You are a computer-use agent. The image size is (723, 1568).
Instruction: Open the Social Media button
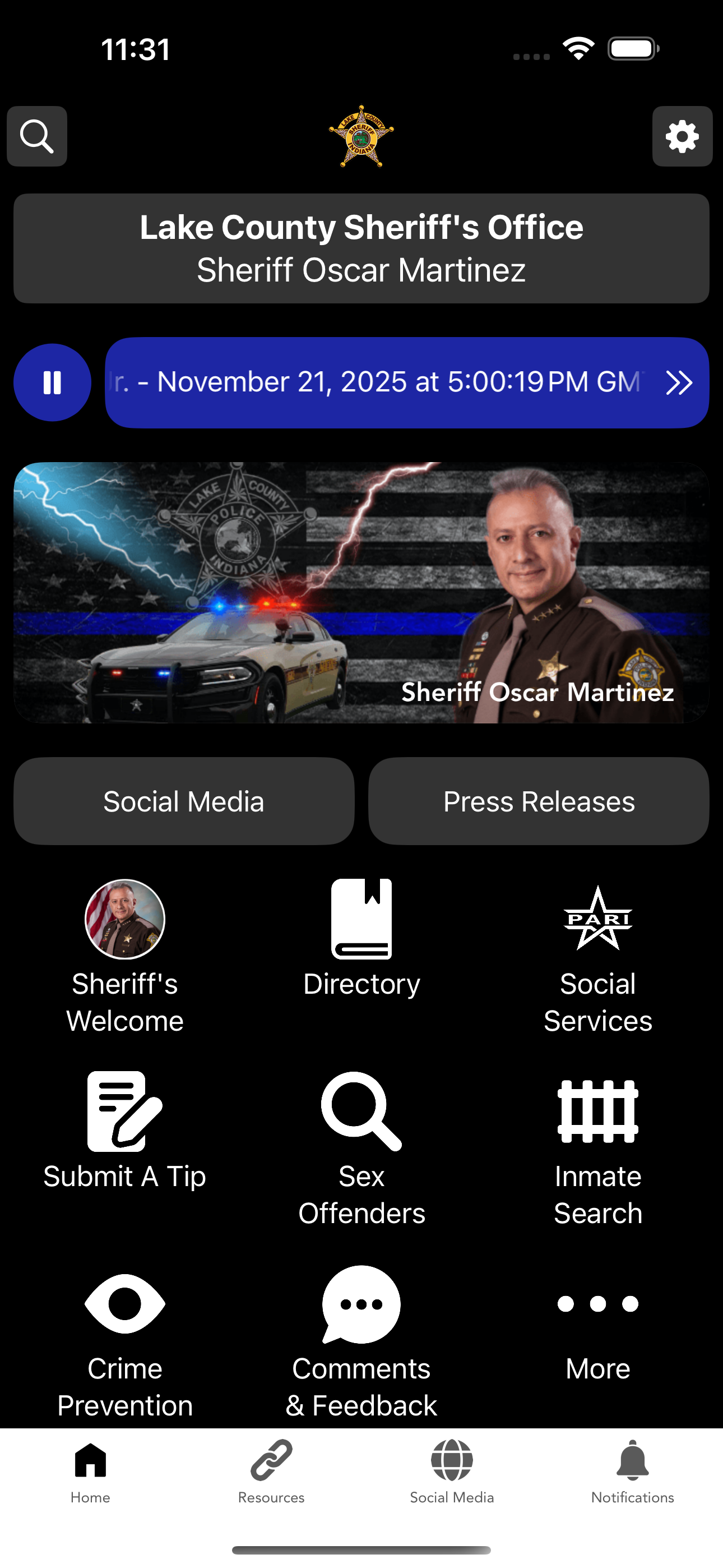tap(183, 801)
